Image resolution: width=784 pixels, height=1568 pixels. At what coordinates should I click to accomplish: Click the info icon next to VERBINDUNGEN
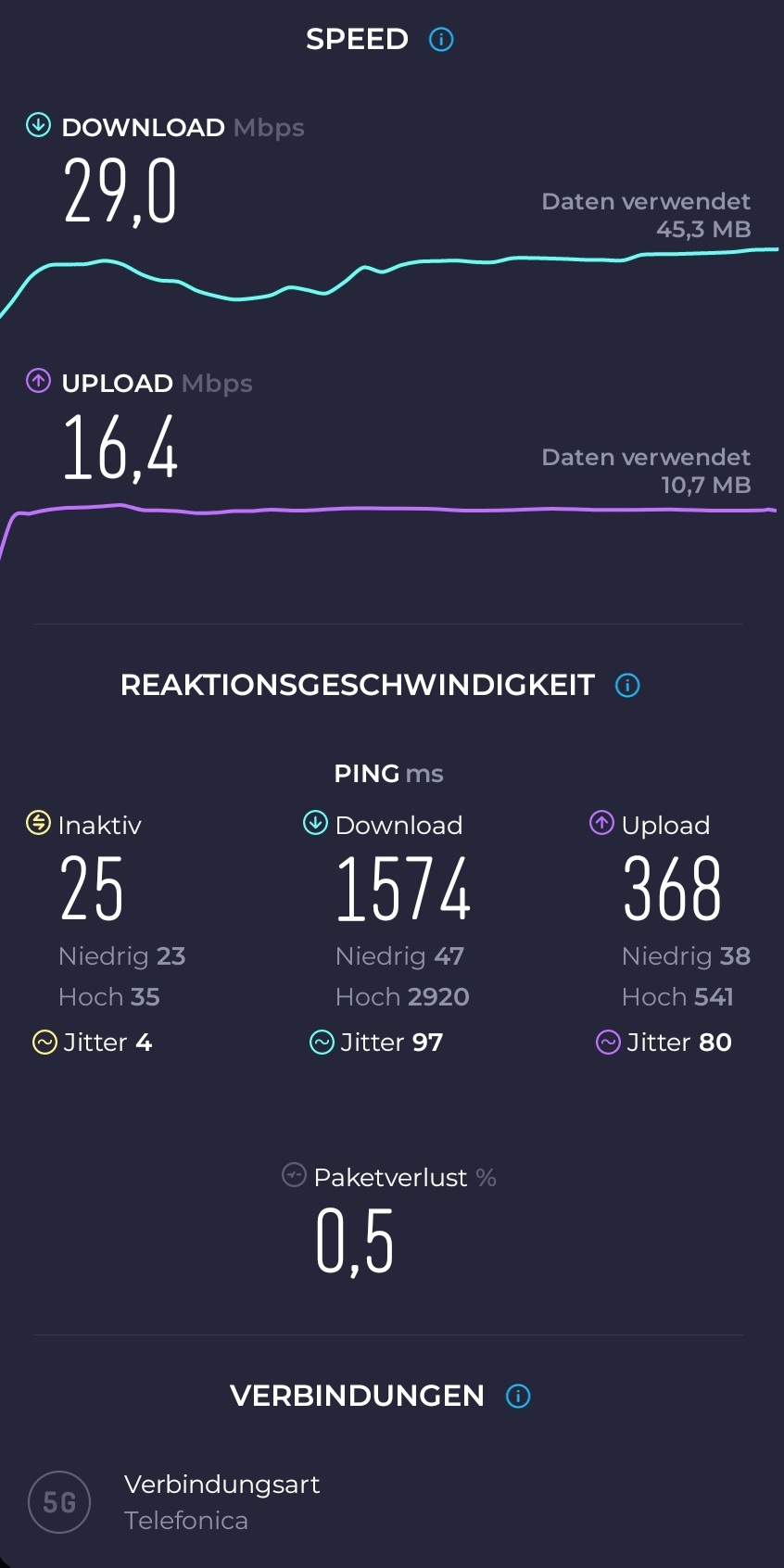518,1396
